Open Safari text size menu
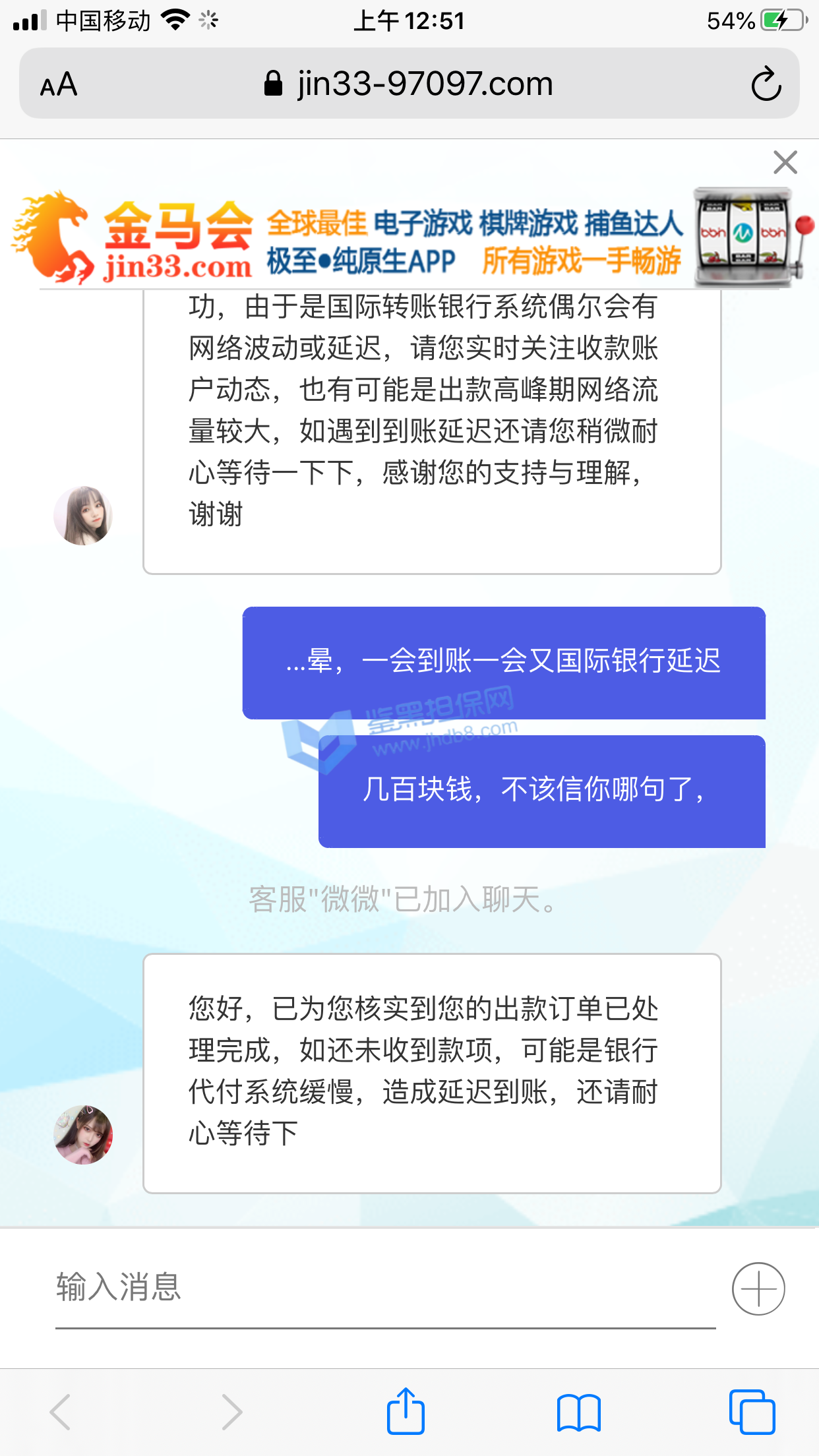 tap(59, 84)
